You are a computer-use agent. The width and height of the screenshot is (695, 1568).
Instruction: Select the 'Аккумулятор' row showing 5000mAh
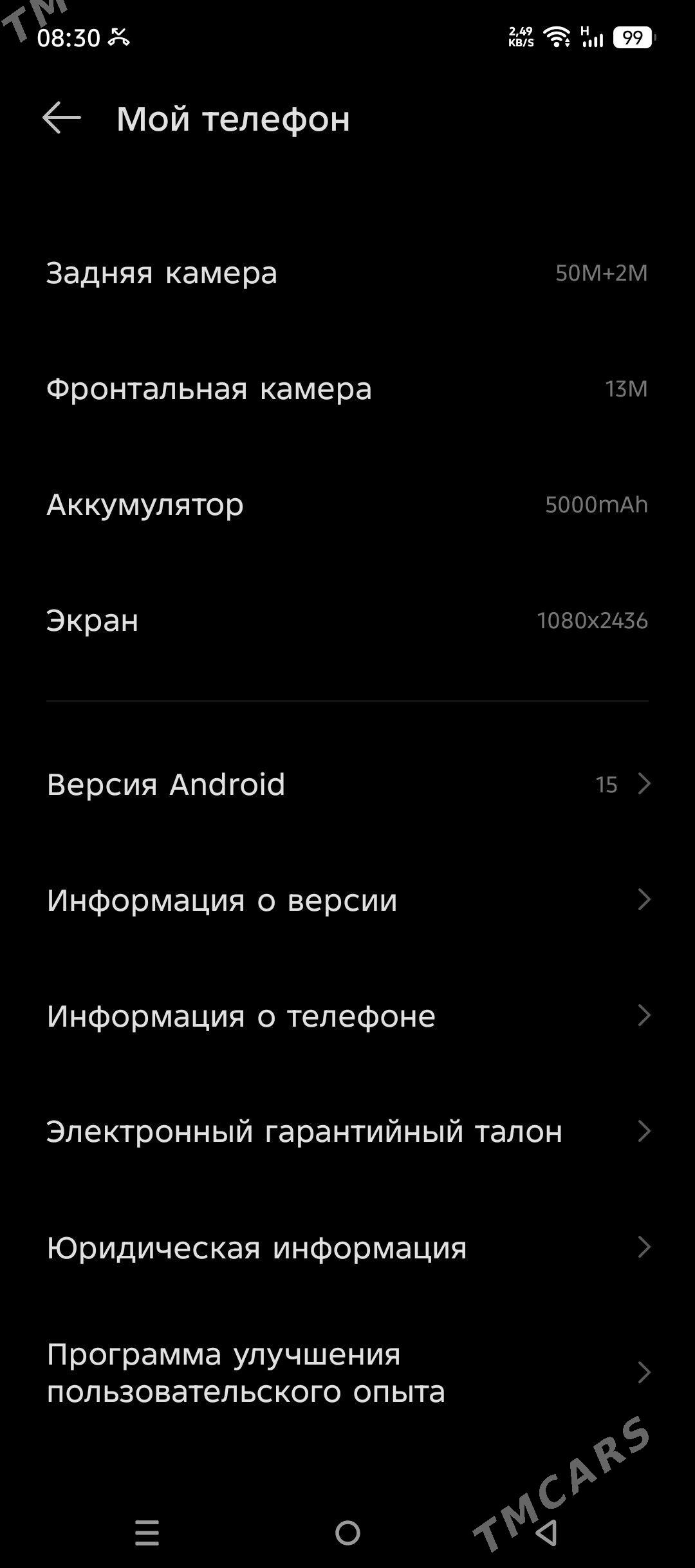click(x=347, y=505)
